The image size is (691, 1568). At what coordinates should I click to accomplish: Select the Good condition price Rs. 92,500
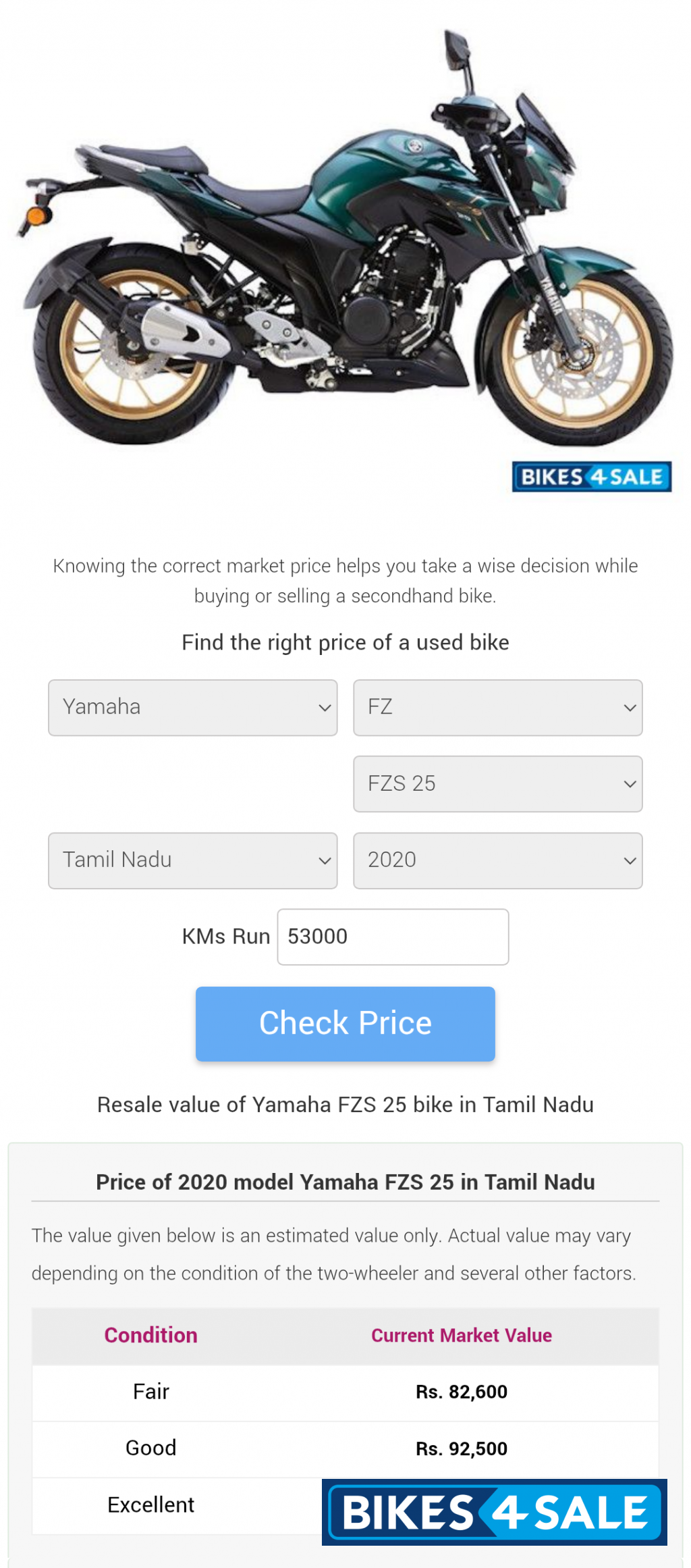[461, 1448]
